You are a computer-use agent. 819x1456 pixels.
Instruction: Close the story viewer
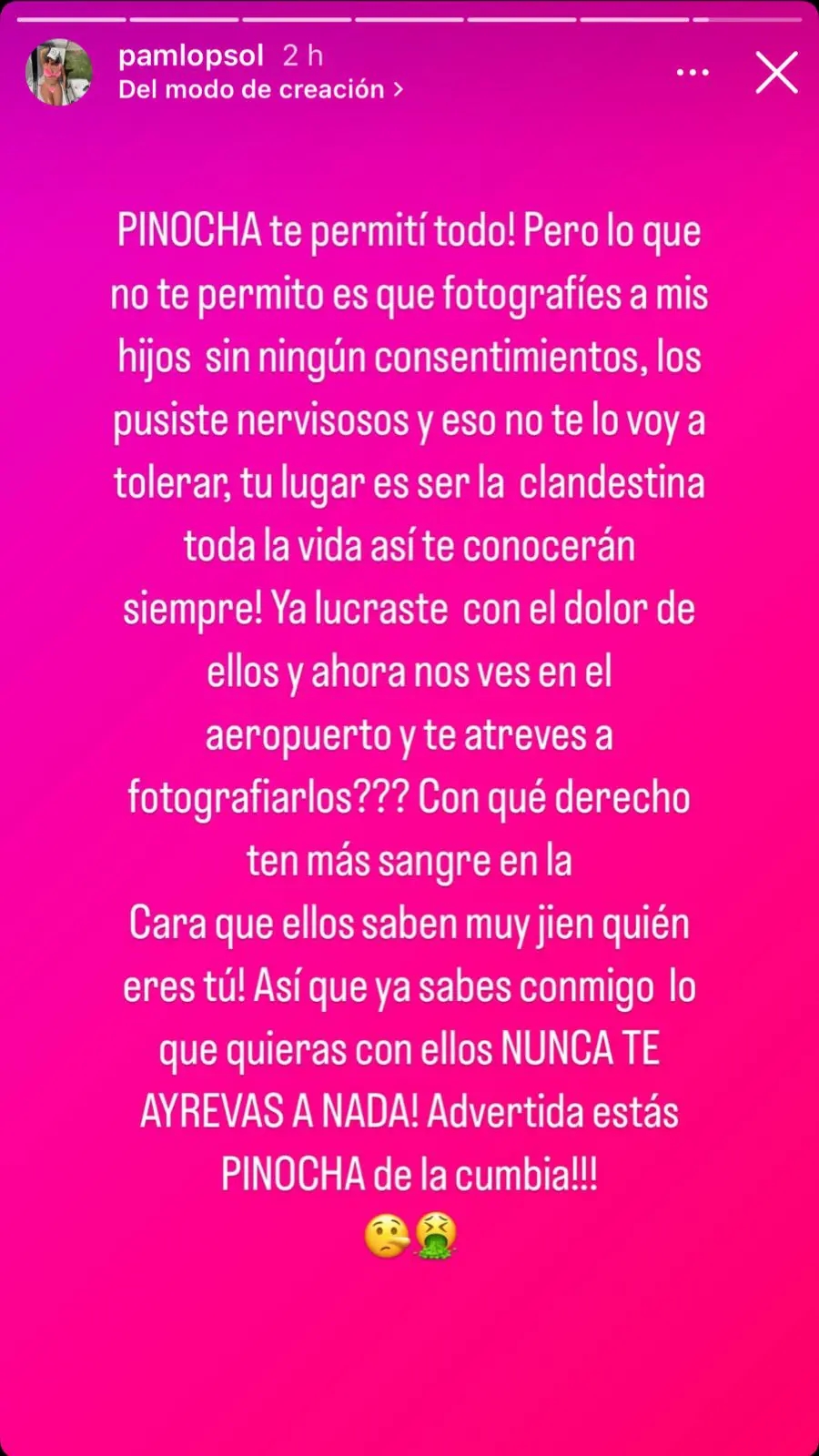pos(776,72)
